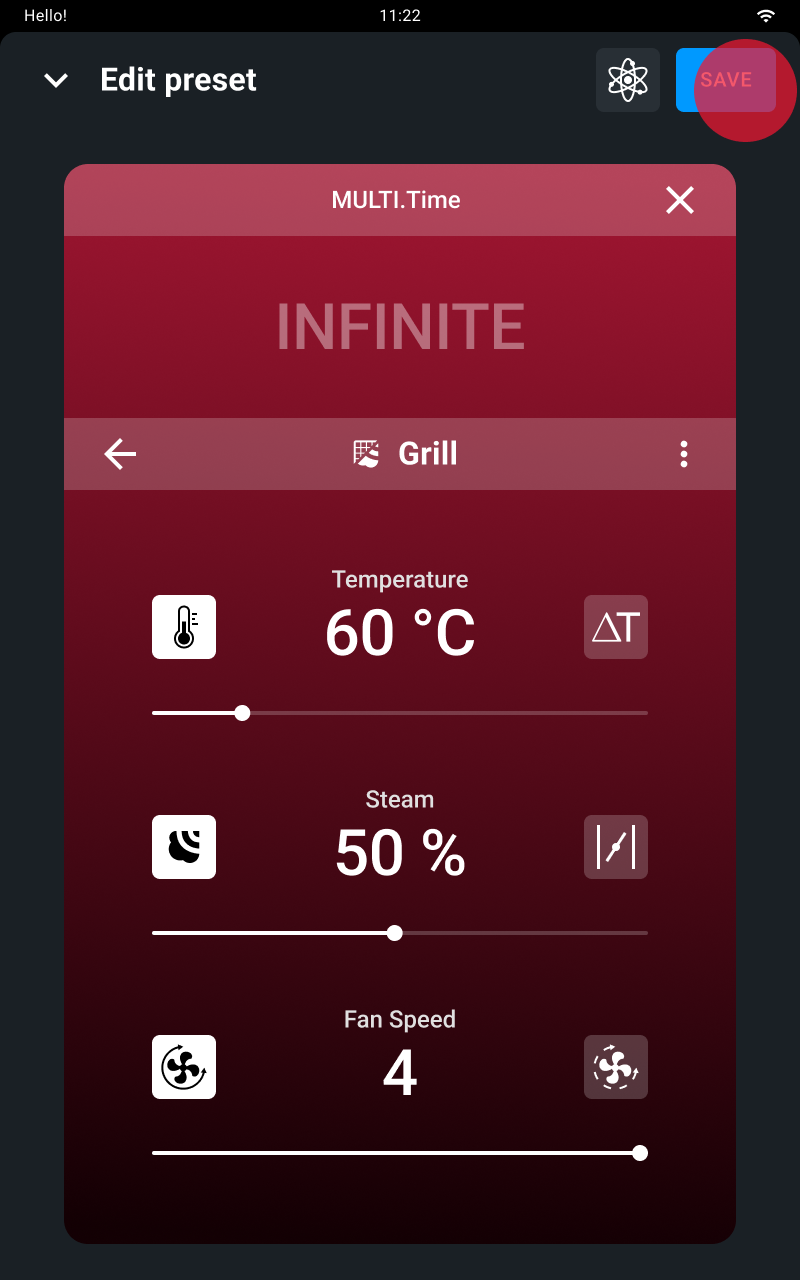Open the atom icon button
Viewport: 800px width, 1280px height.
pos(628,80)
